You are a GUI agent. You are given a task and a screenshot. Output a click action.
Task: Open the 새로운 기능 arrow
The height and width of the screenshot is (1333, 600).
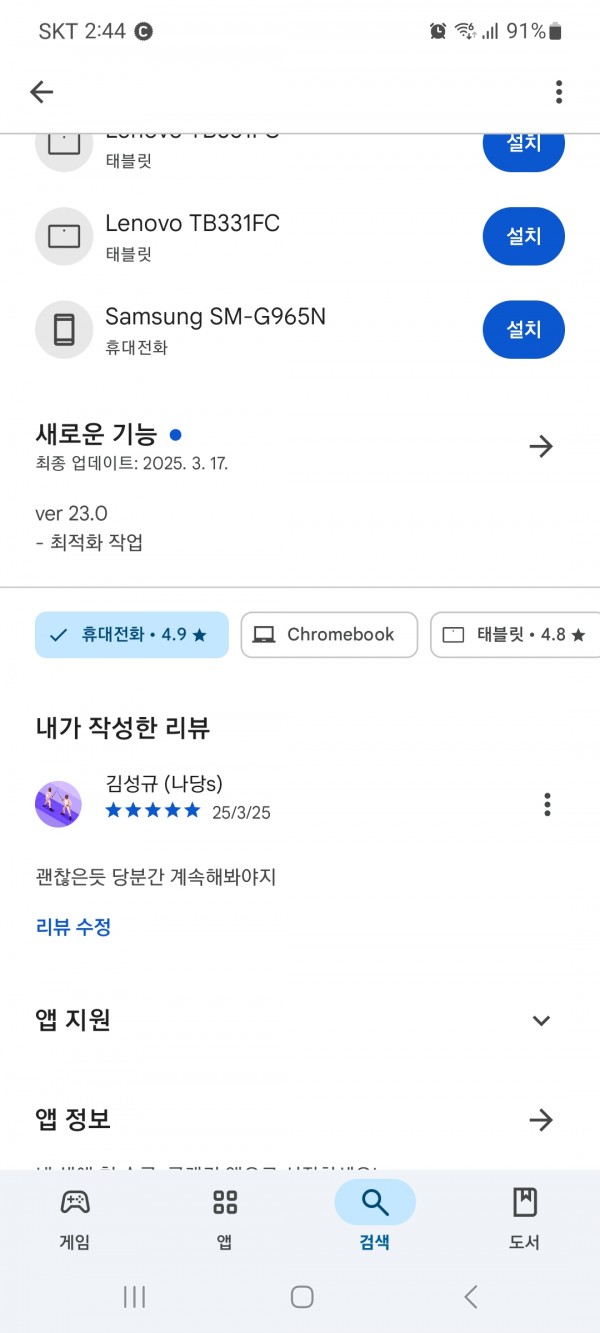[541, 446]
